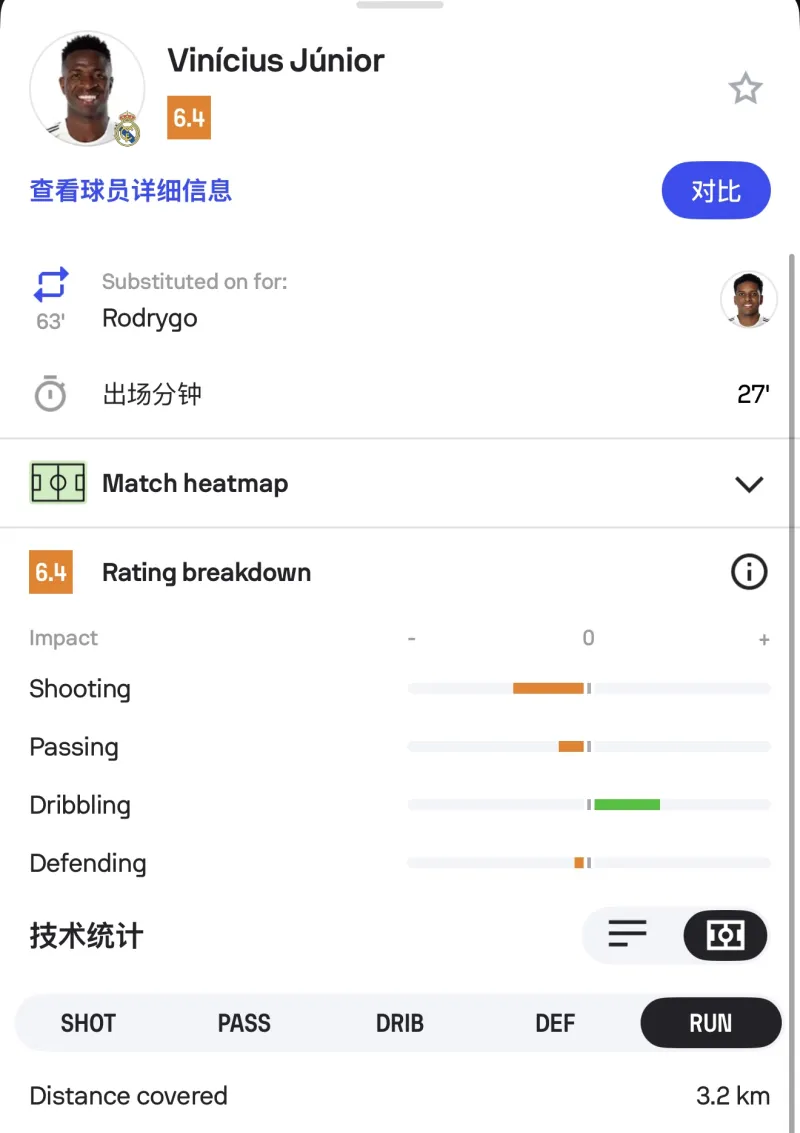Select the RUN stats tab
This screenshot has width=800, height=1133.
[x=710, y=1023]
